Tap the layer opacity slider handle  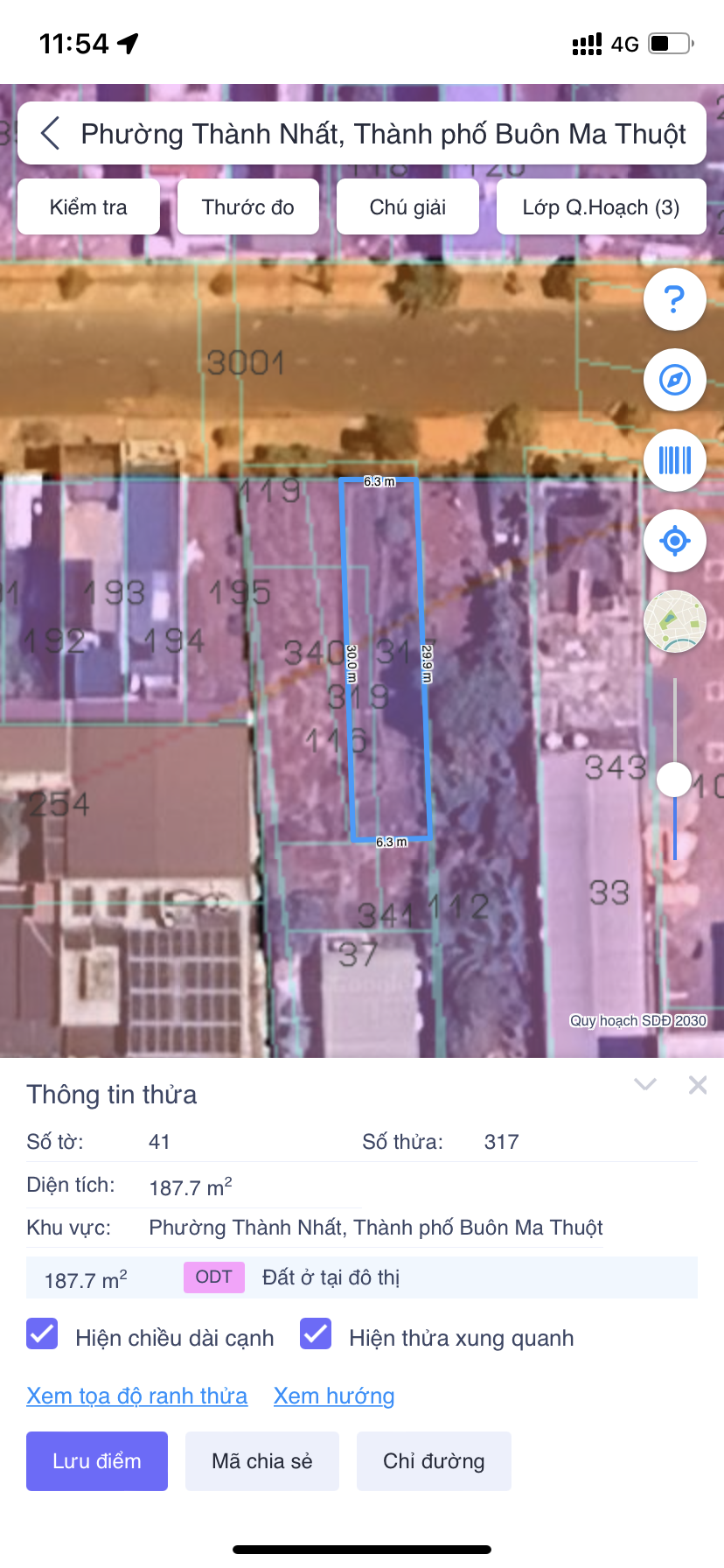point(674,779)
